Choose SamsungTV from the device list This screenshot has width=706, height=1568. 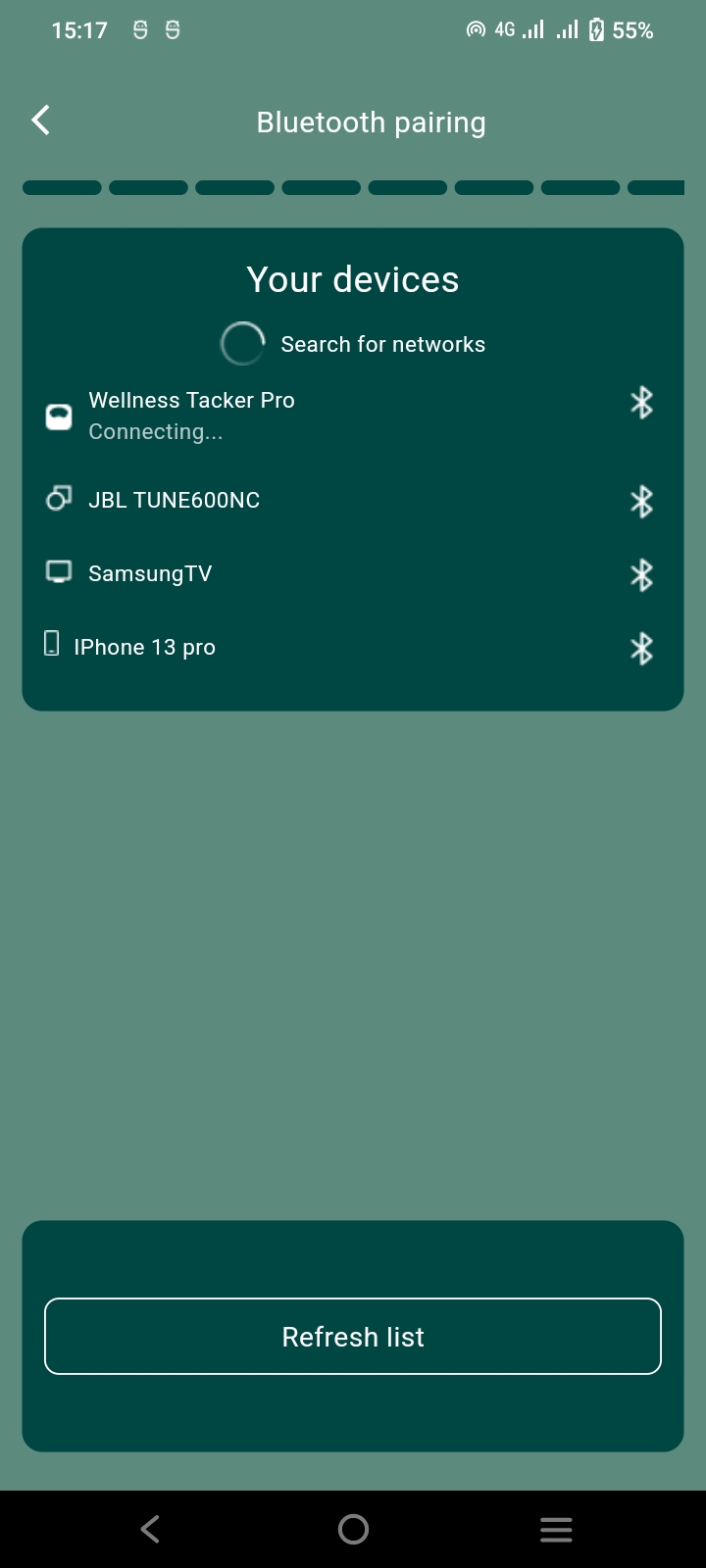point(150,573)
